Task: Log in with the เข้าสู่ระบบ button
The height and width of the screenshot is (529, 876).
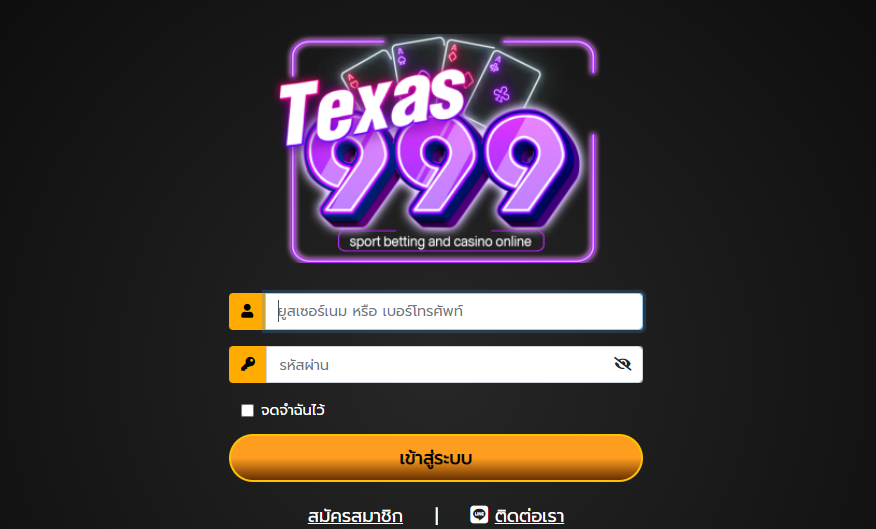Action: [x=435, y=459]
